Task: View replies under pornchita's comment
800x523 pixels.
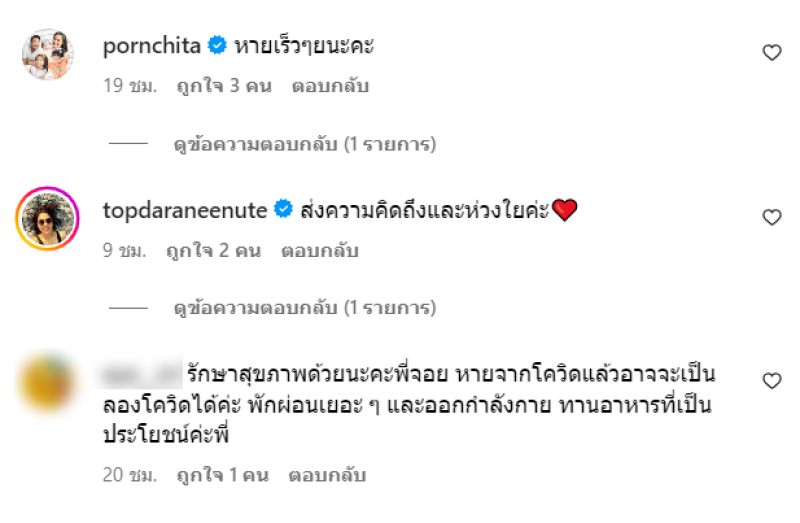Action: pyautogui.click(x=304, y=145)
